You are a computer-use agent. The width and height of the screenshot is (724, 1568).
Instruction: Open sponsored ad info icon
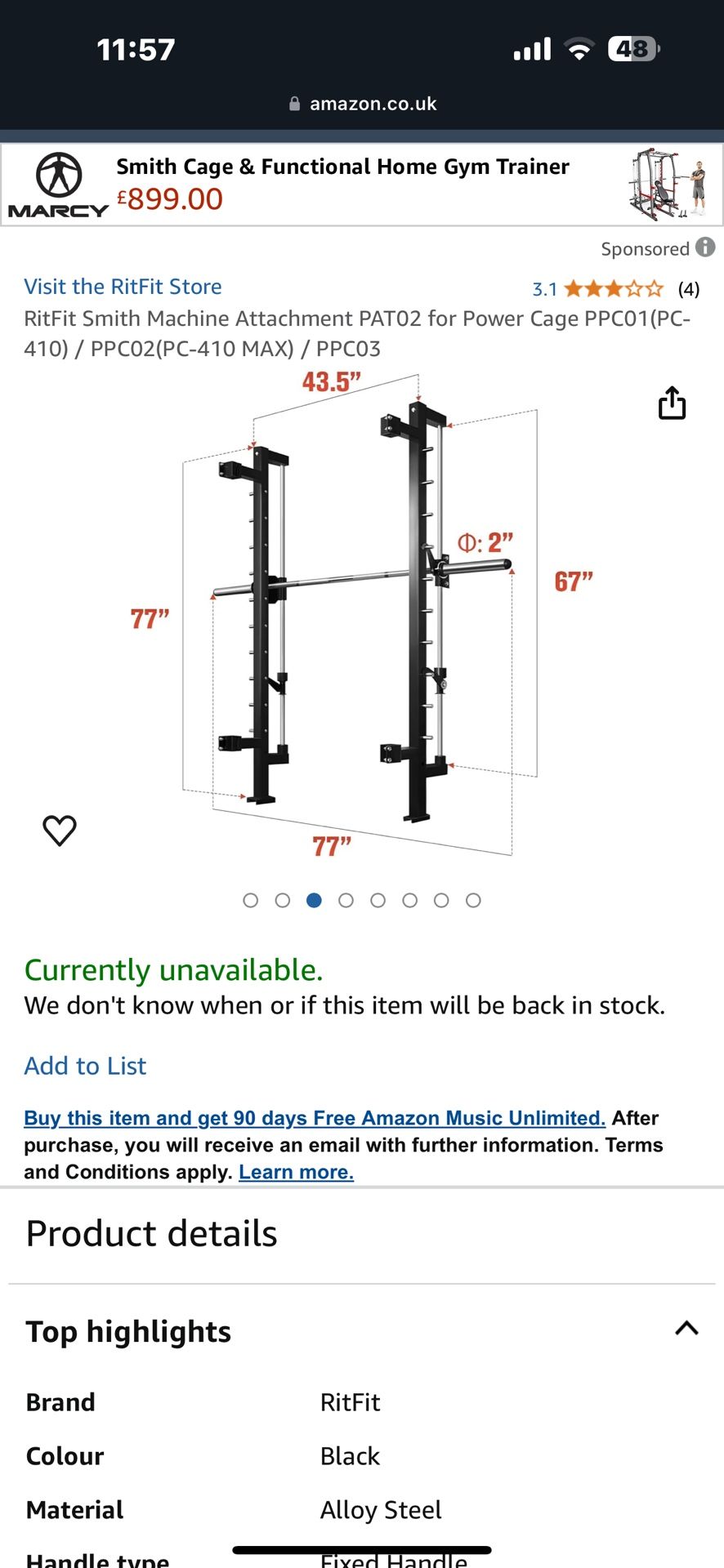(705, 247)
